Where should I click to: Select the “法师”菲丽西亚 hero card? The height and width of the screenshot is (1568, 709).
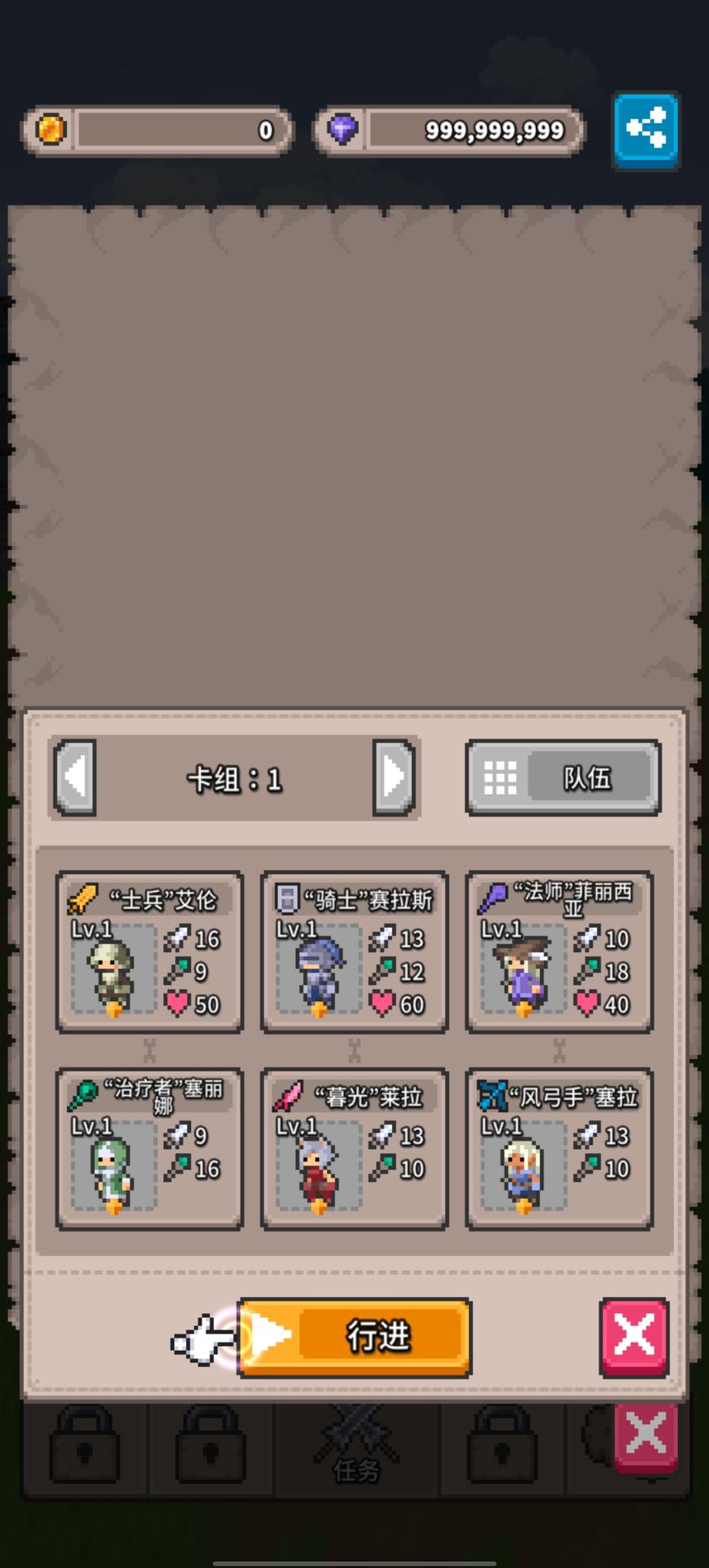559,952
